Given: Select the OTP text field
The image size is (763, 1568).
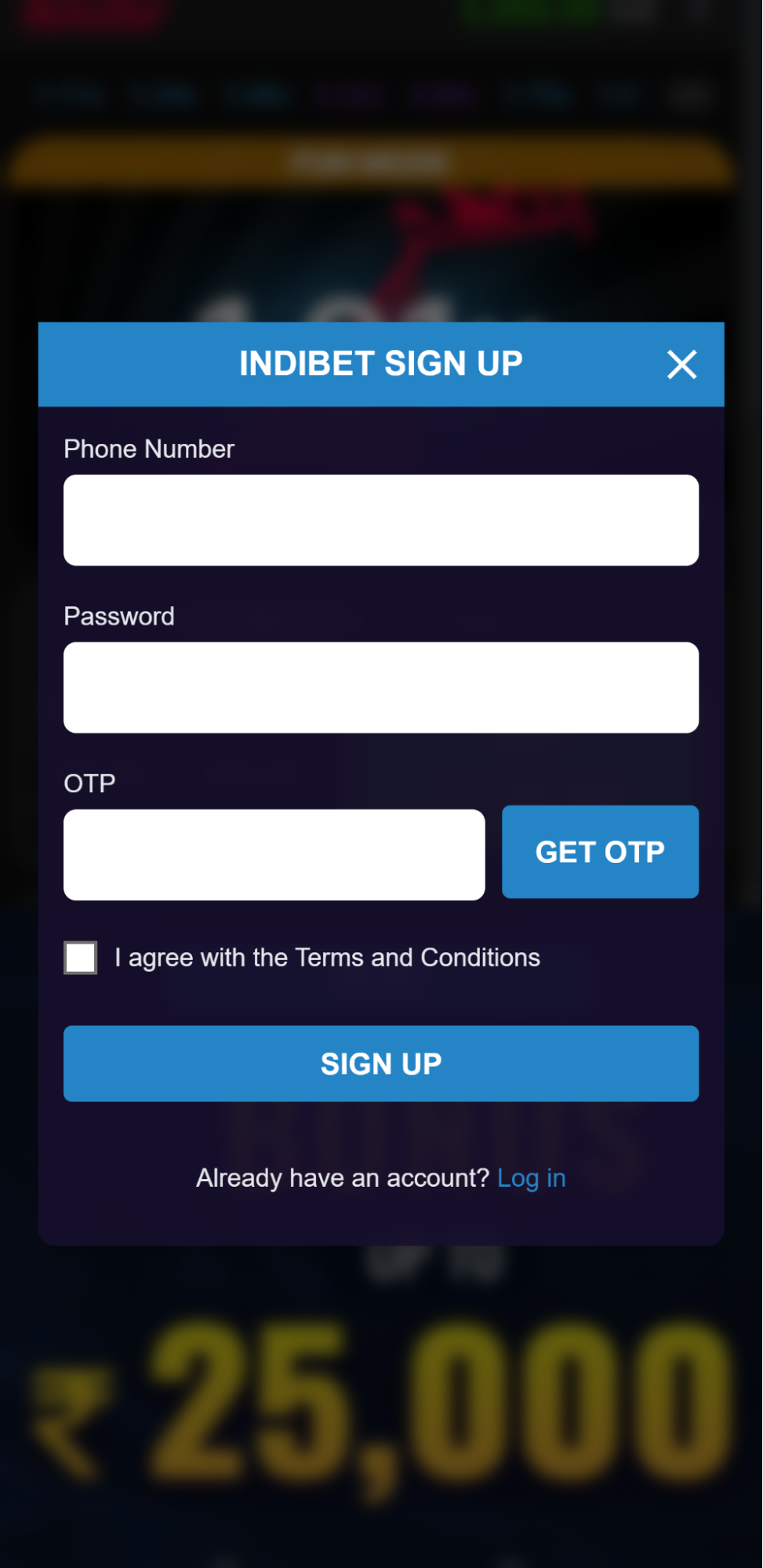Looking at the screenshot, I should pos(274,855).
